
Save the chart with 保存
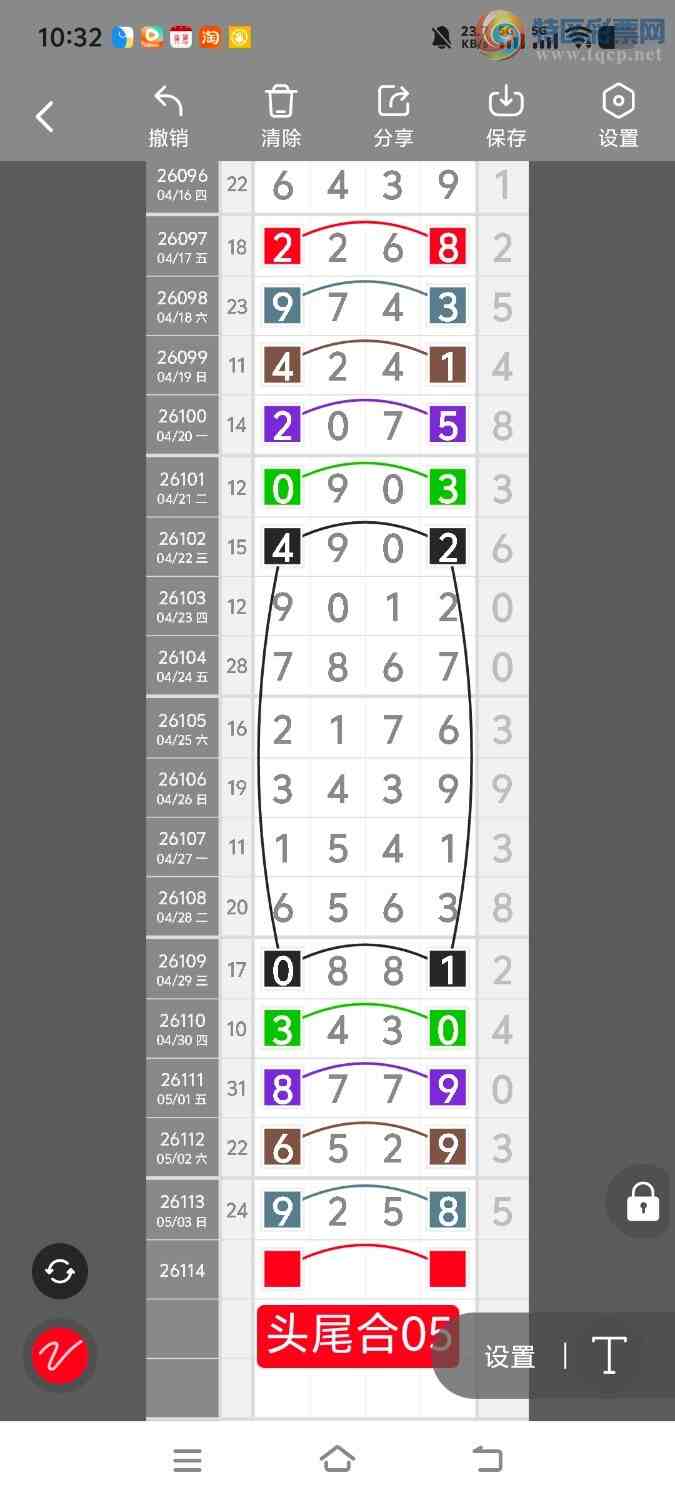pyautogui.click(x=506, y=117)
